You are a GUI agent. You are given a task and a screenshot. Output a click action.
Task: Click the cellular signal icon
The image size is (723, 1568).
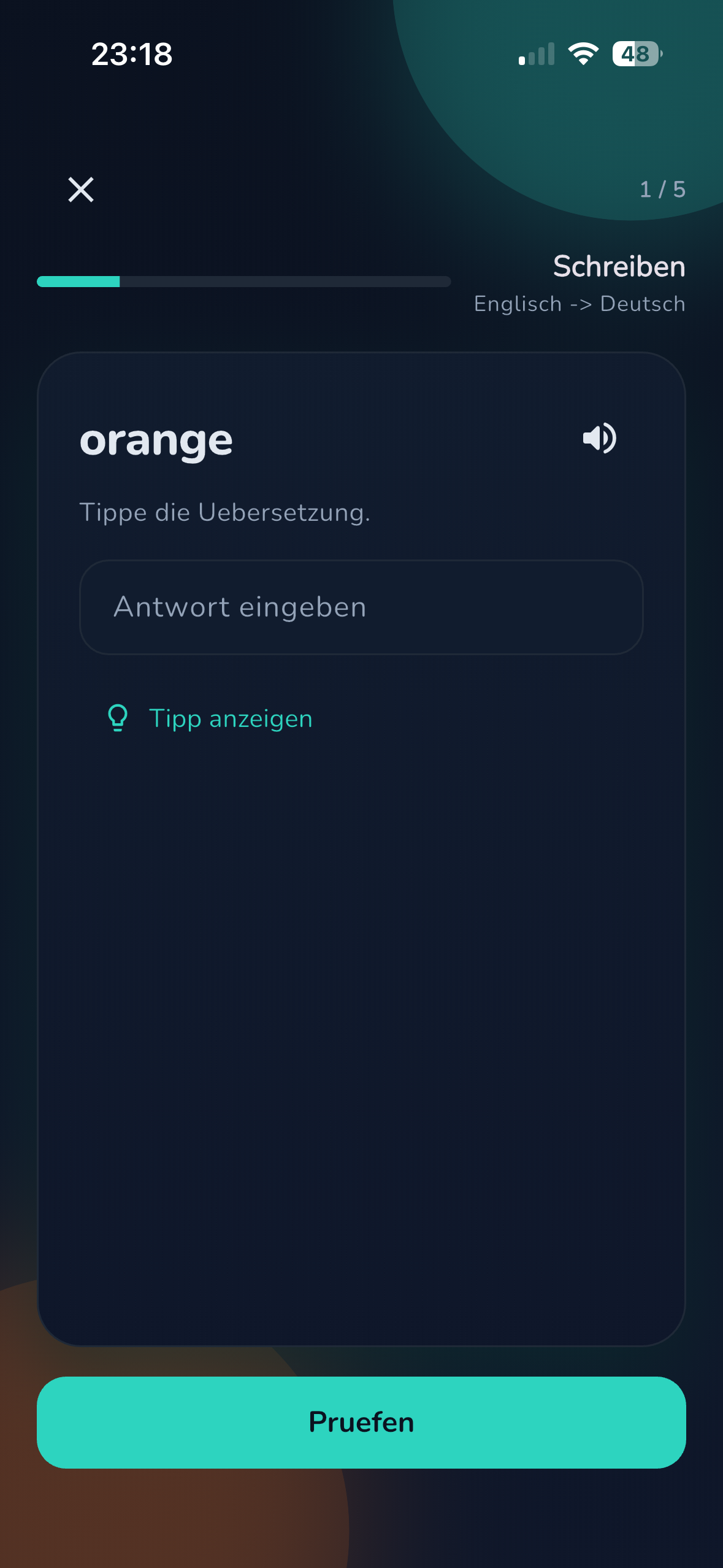tap(536, 55)
